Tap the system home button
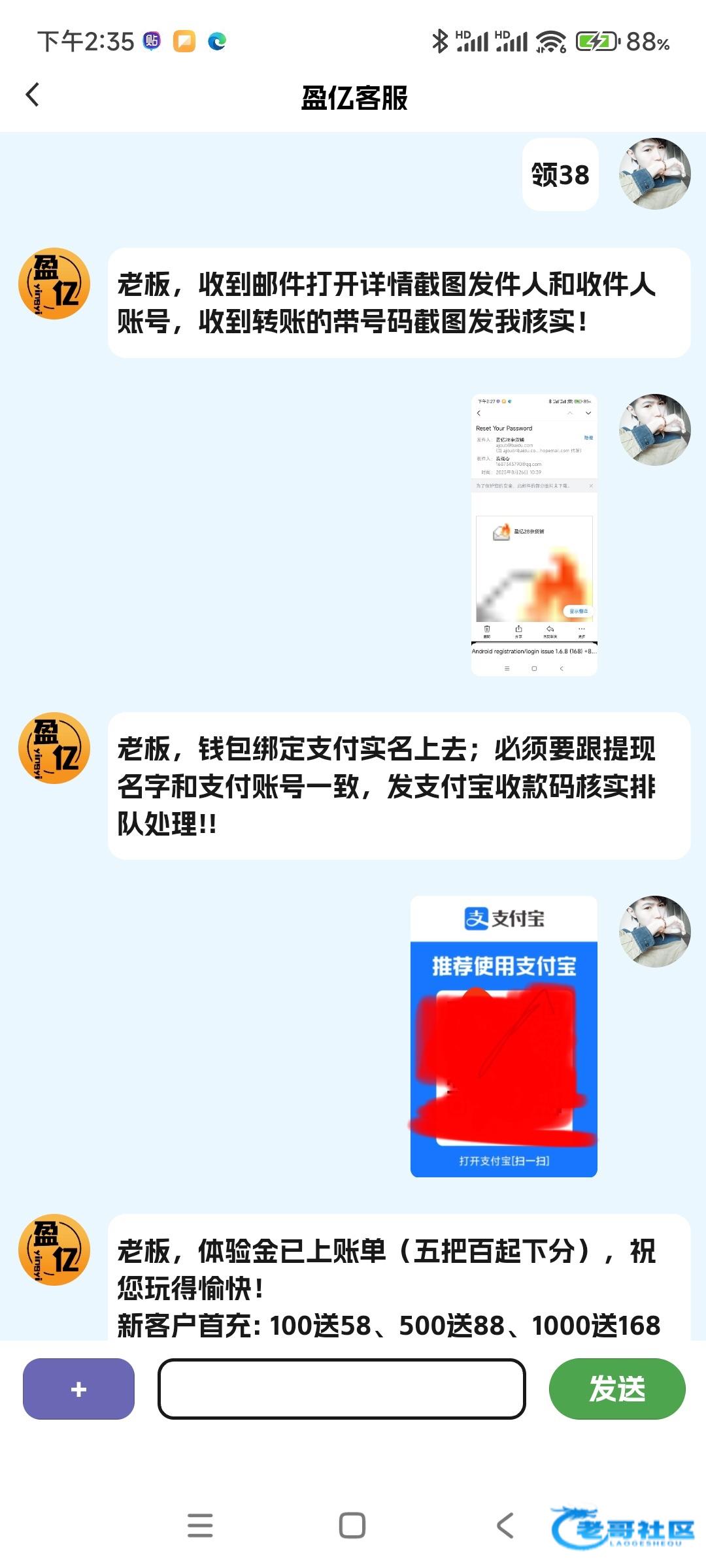The height and width of the screenshot is (1568, 706). point(352,1526)
